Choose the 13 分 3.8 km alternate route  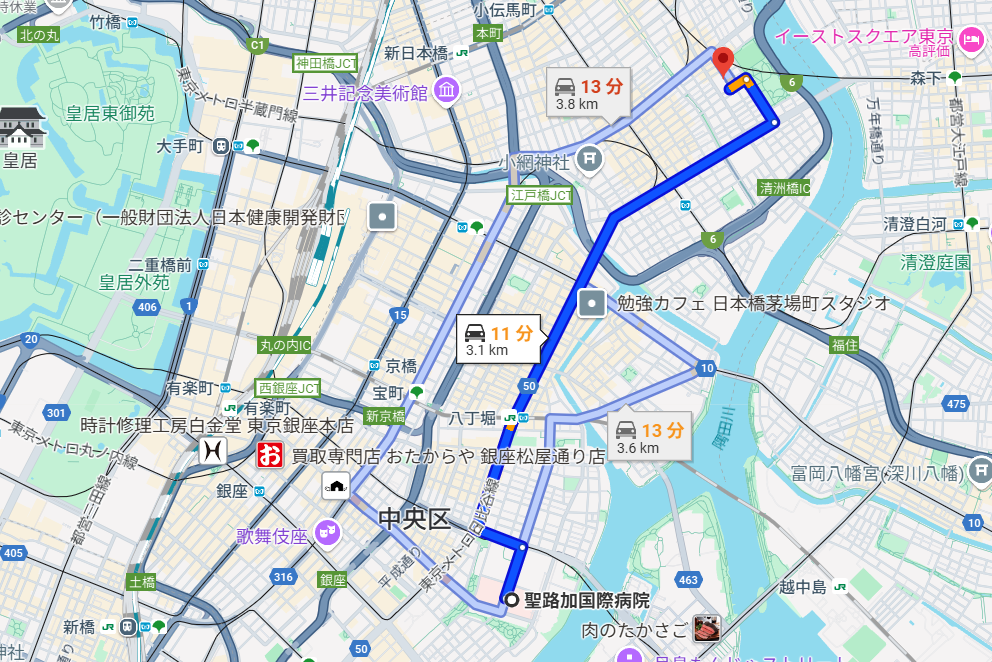click(x=588, y=93)
